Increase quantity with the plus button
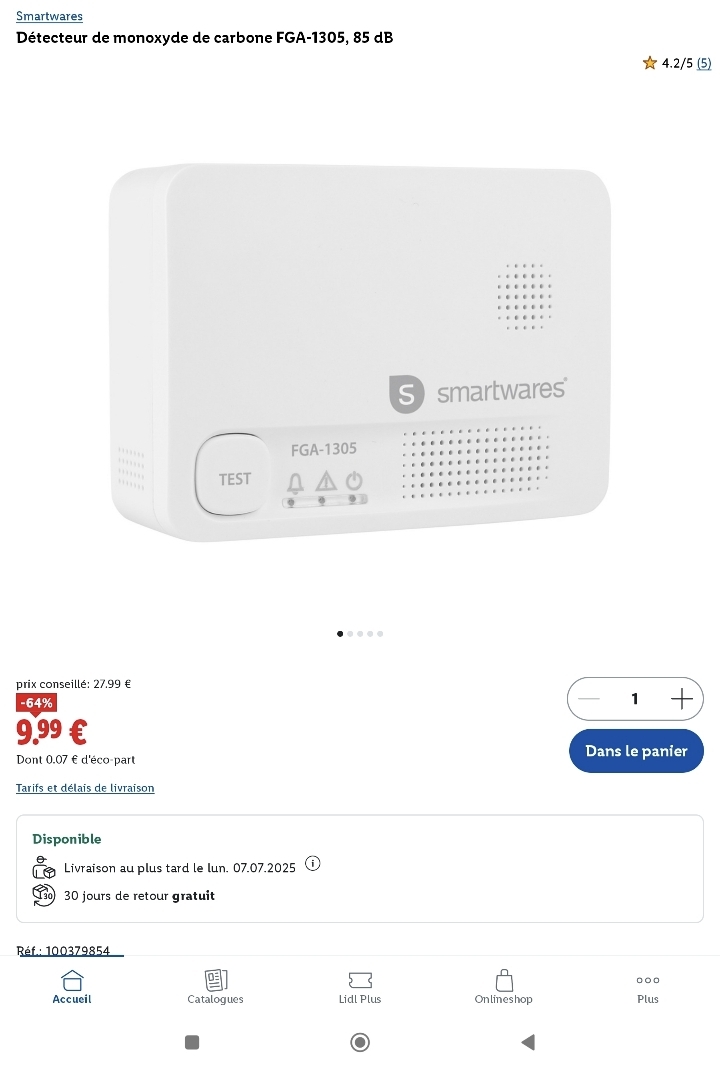 coord(682,699)
